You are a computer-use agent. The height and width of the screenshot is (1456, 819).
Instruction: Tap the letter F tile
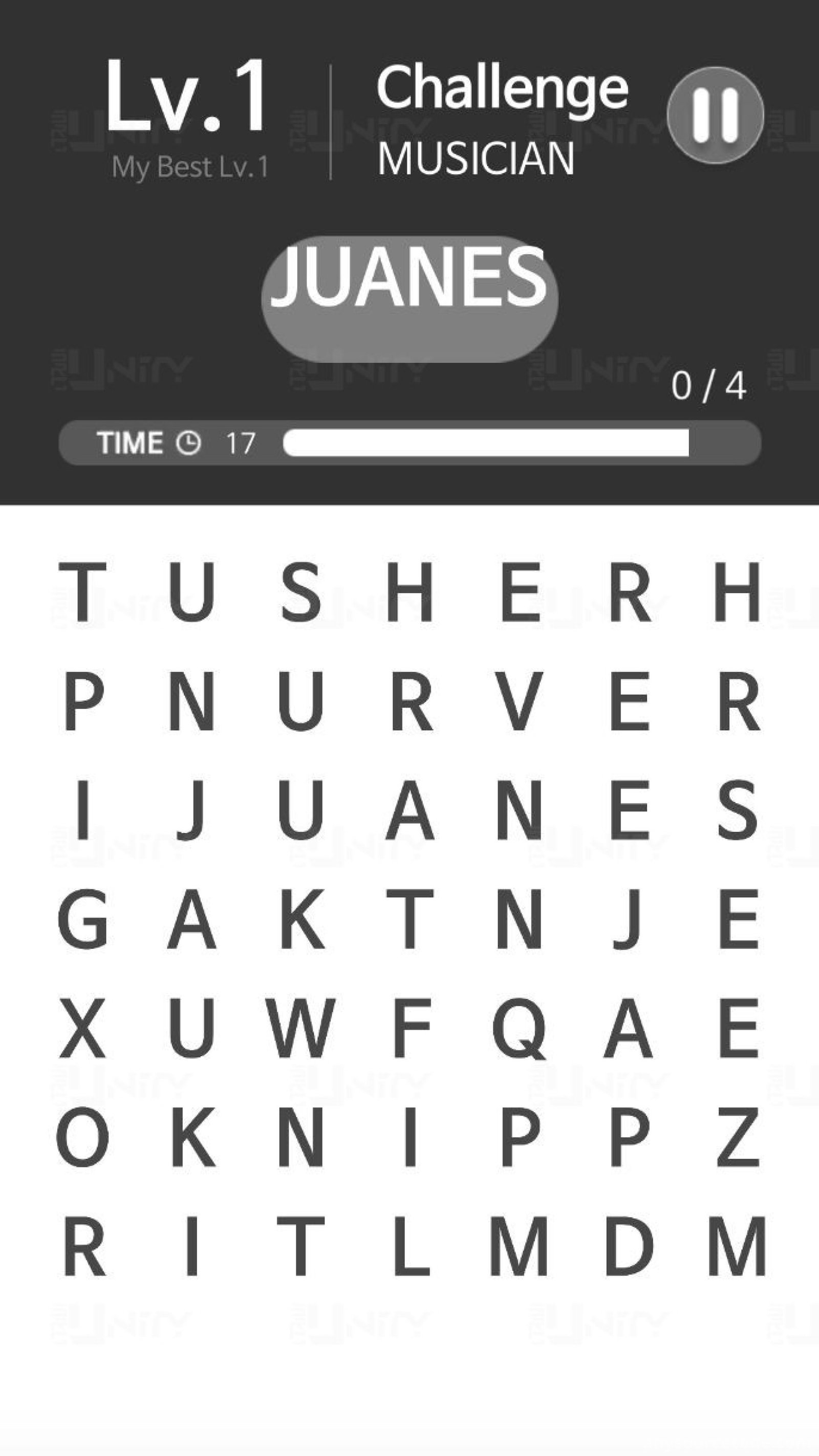click(x=411, y=1028)
